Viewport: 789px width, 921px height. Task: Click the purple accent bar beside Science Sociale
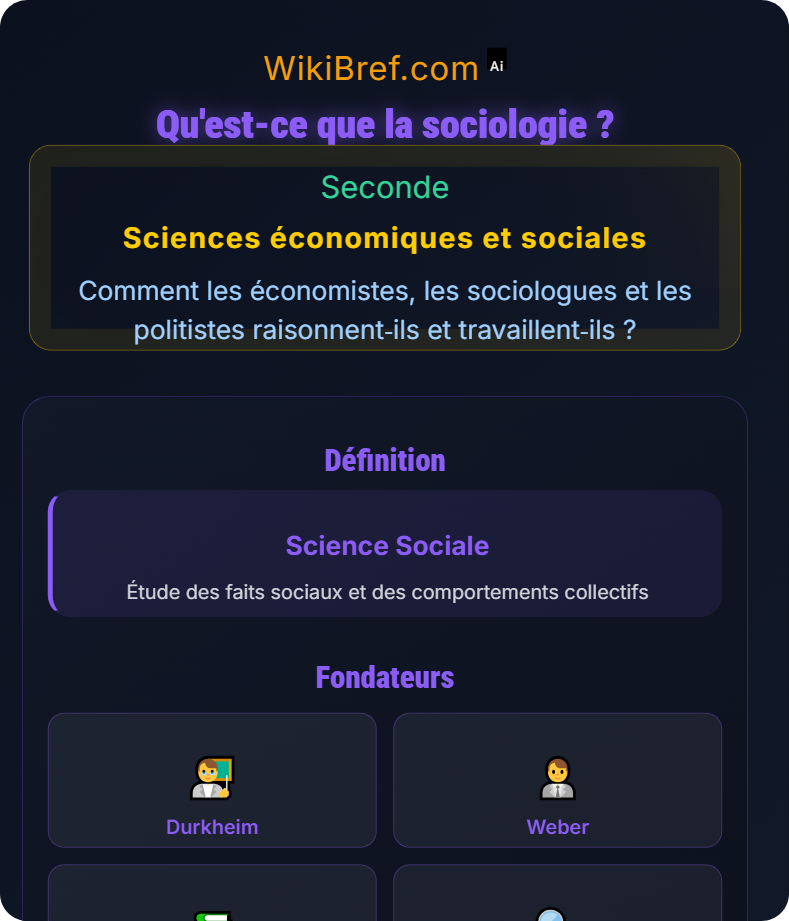tap(51, 554)
